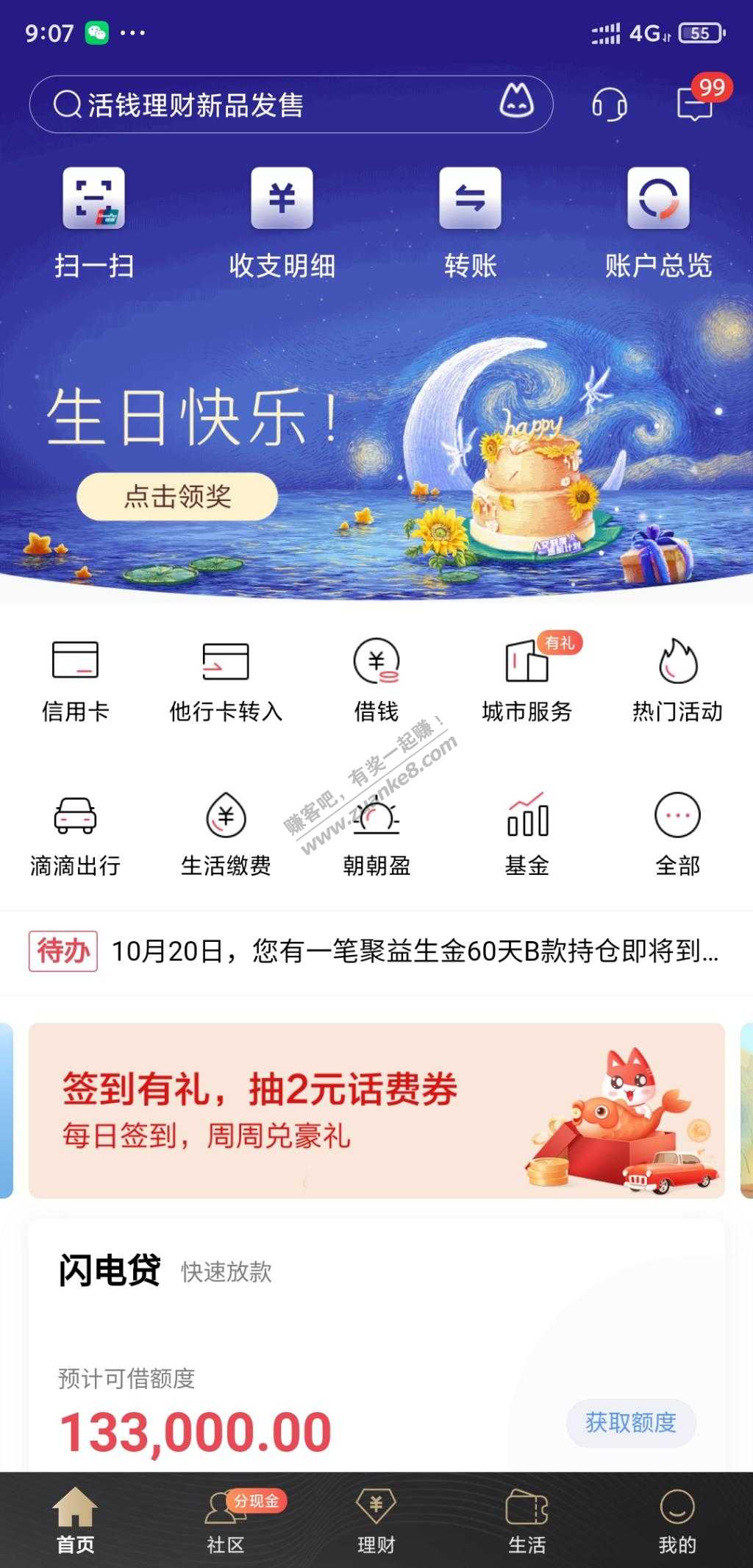Switch to the 我的 tab
753x1568 pixels.
click(677, 1521)
